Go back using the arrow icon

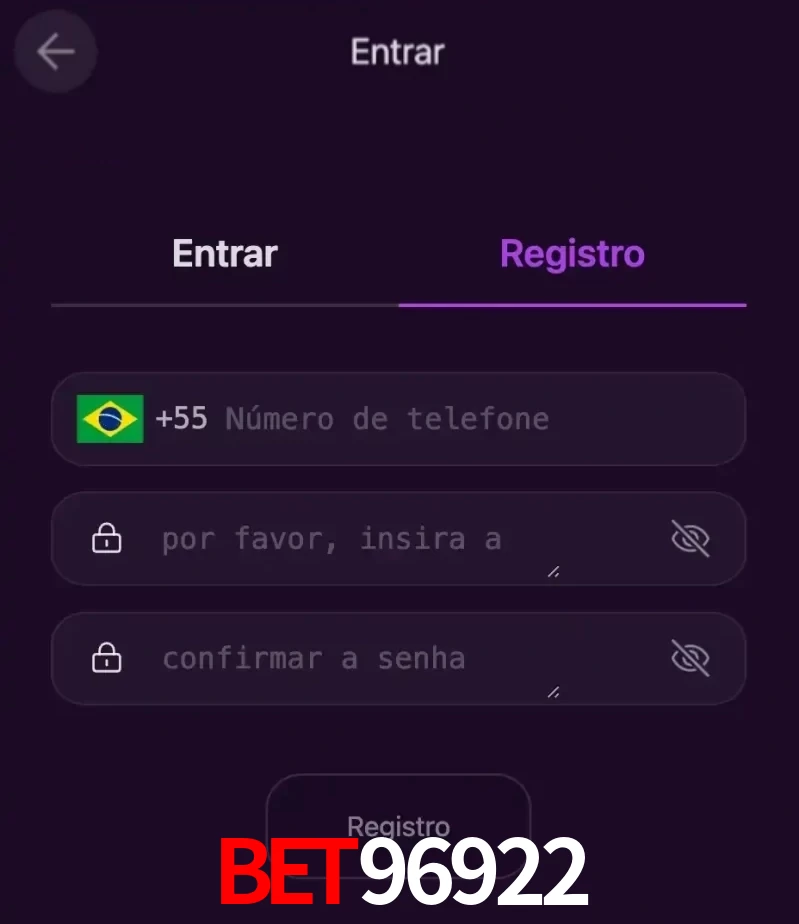pyautogui.click(x=55, y=52)
